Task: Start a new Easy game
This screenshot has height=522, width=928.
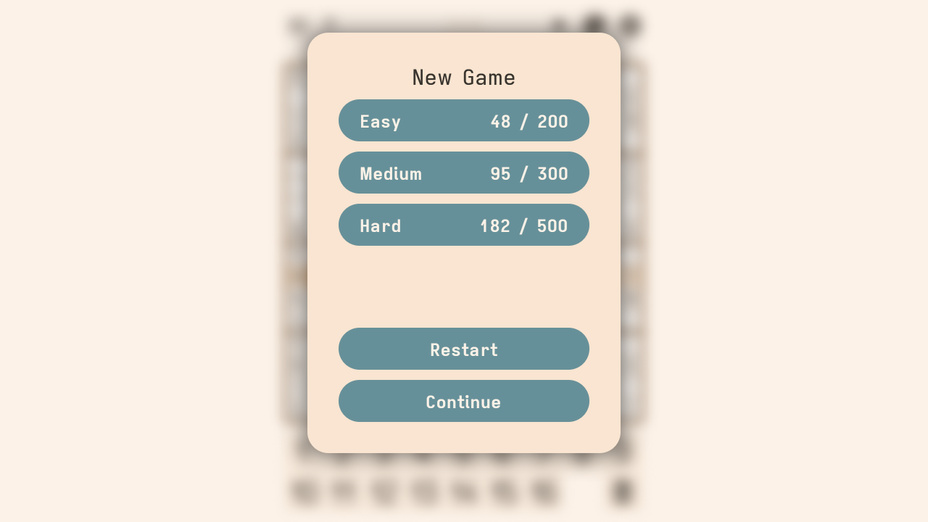Action: click(463, 121)
